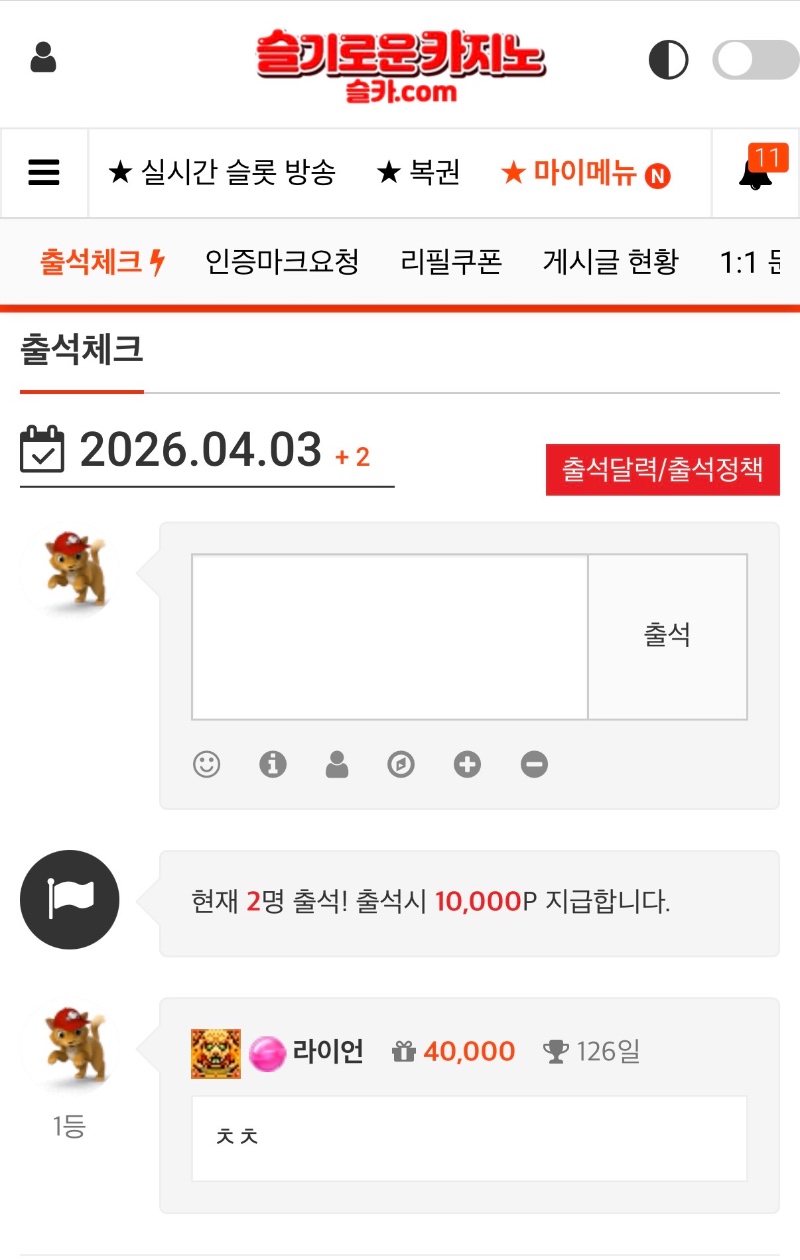Switch to 게시글 현황 tab
The image size is (800, 1260).
coord(611,262)
